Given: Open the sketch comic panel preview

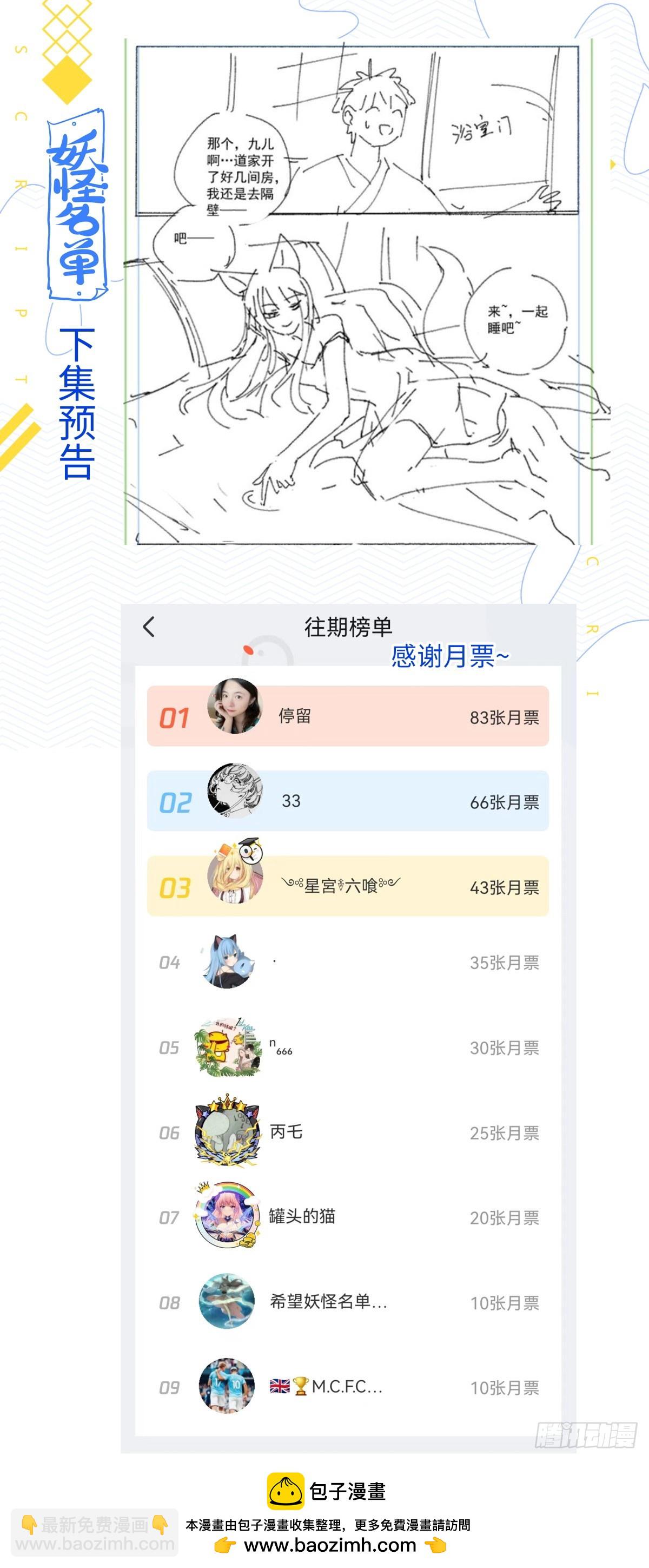Looking at the screenshot, I should tap(359, 292).
